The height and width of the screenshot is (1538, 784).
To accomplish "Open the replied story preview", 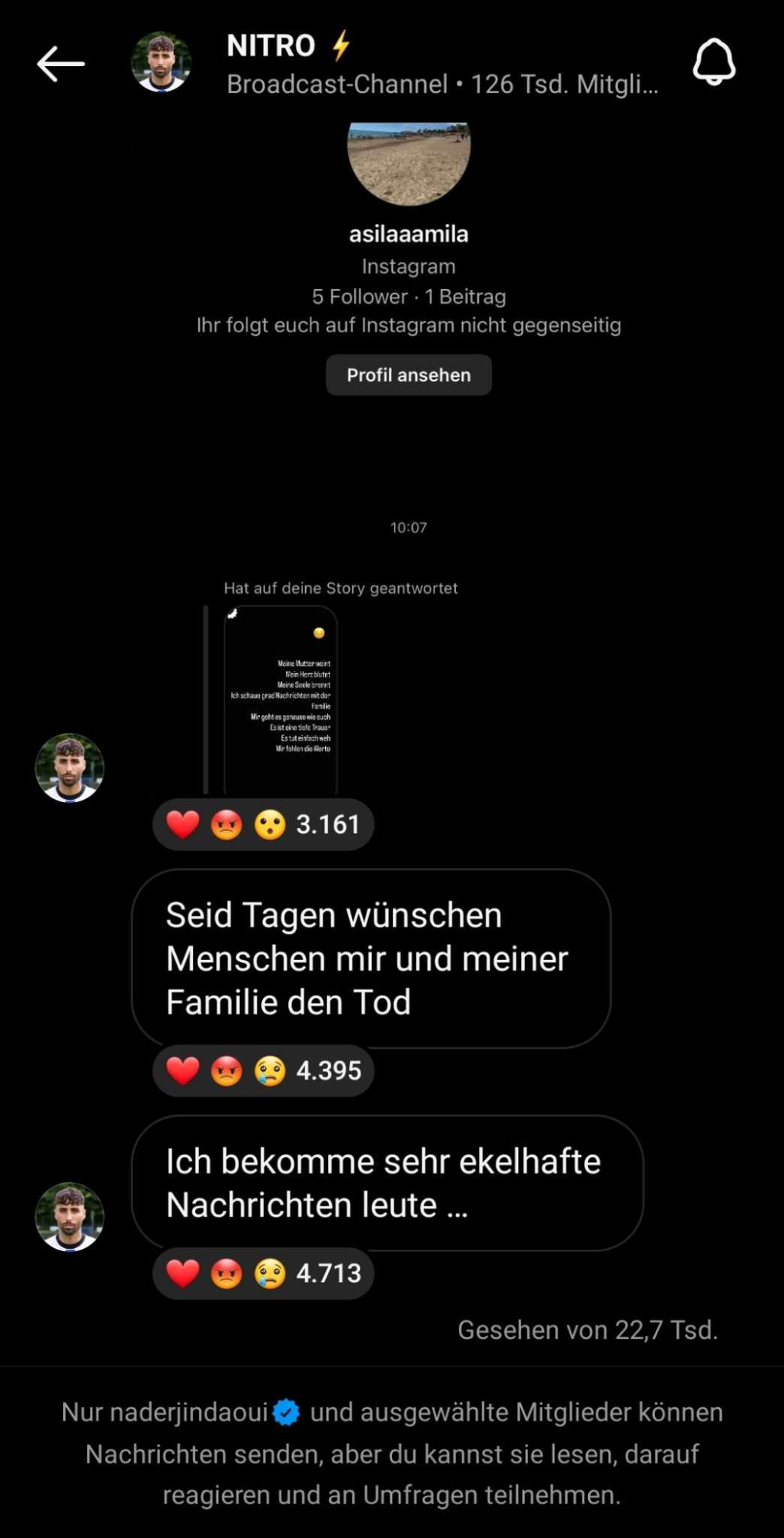I will [281, 700].
